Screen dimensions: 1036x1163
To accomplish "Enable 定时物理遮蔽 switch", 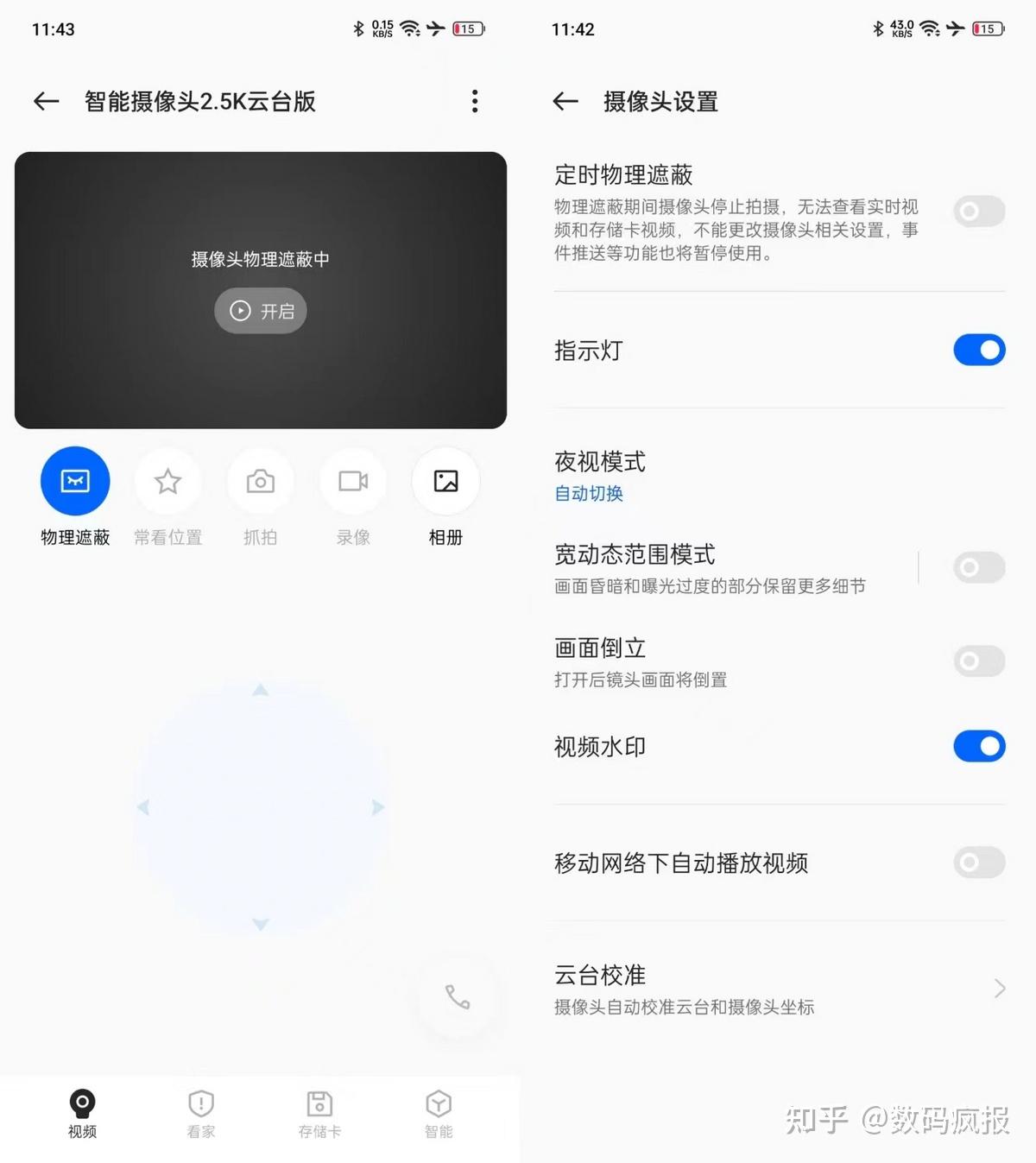I will [979, 211].
